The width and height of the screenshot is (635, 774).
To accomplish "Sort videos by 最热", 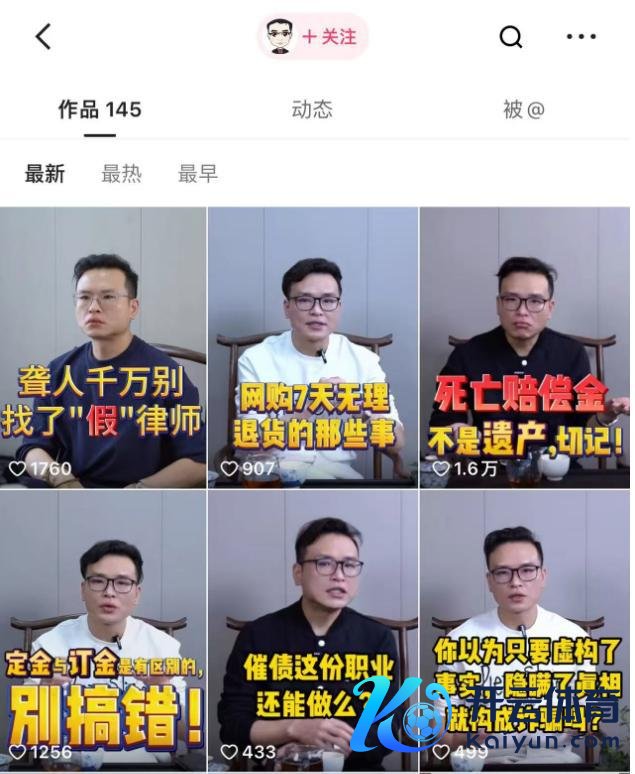I will [121, 174].
